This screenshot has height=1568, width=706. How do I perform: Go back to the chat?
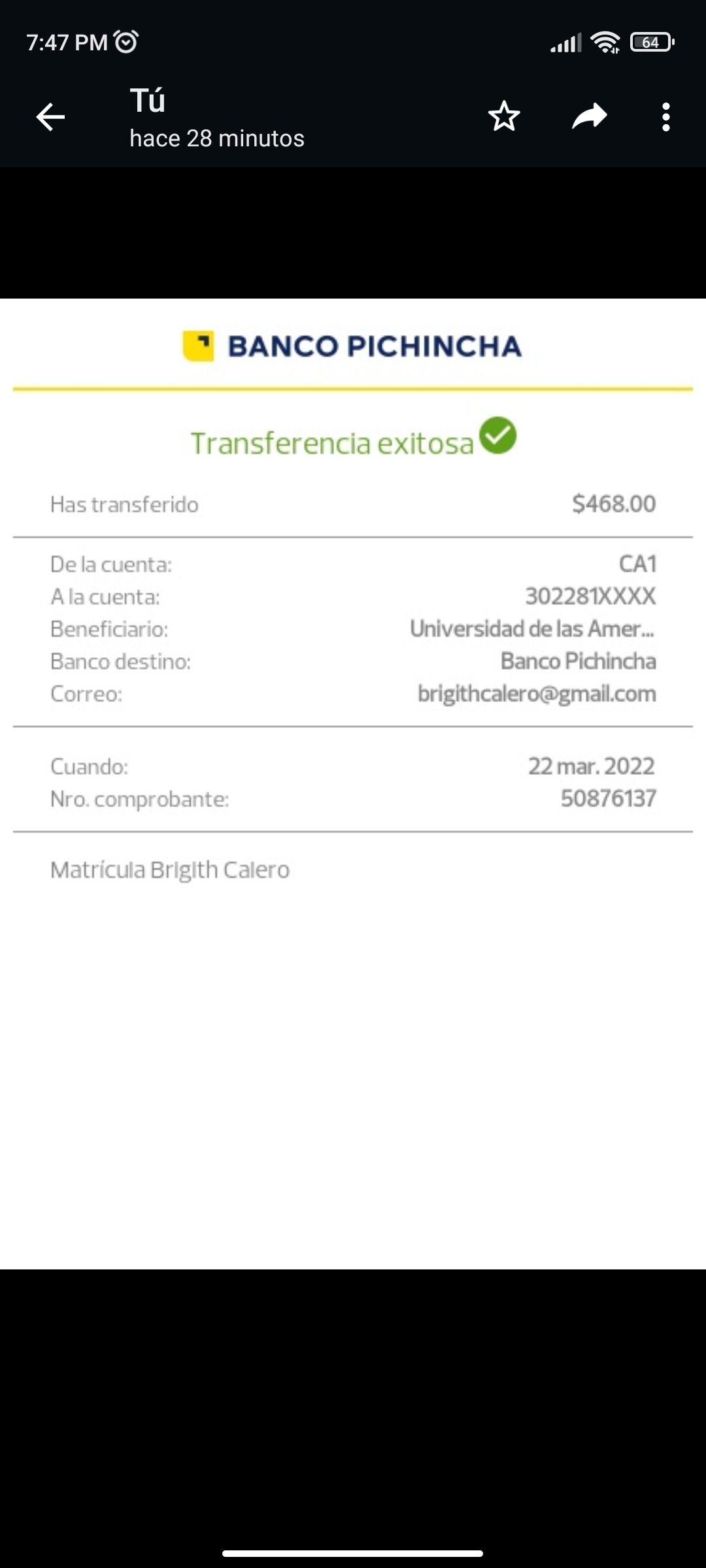(x=50, y=118)
